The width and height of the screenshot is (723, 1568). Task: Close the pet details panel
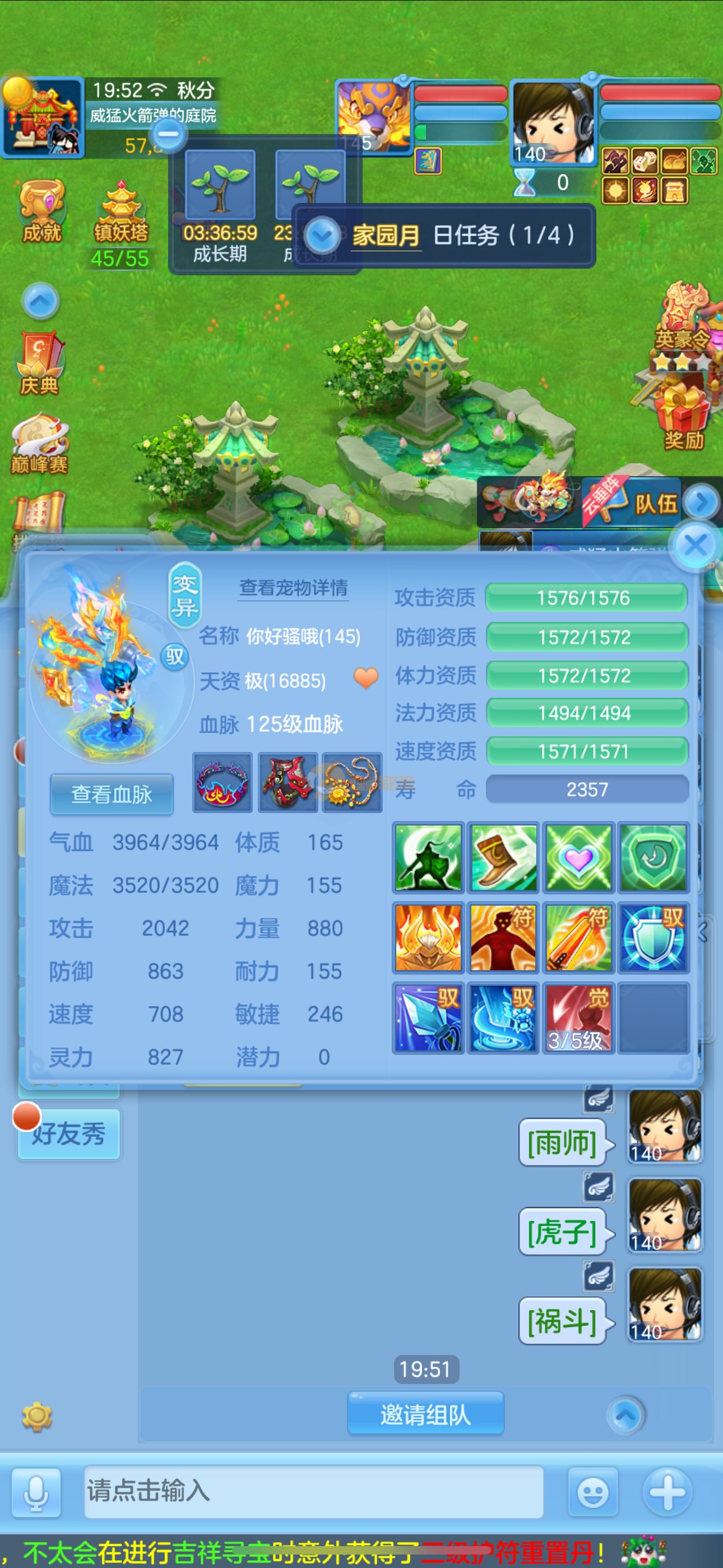(695, 545)
